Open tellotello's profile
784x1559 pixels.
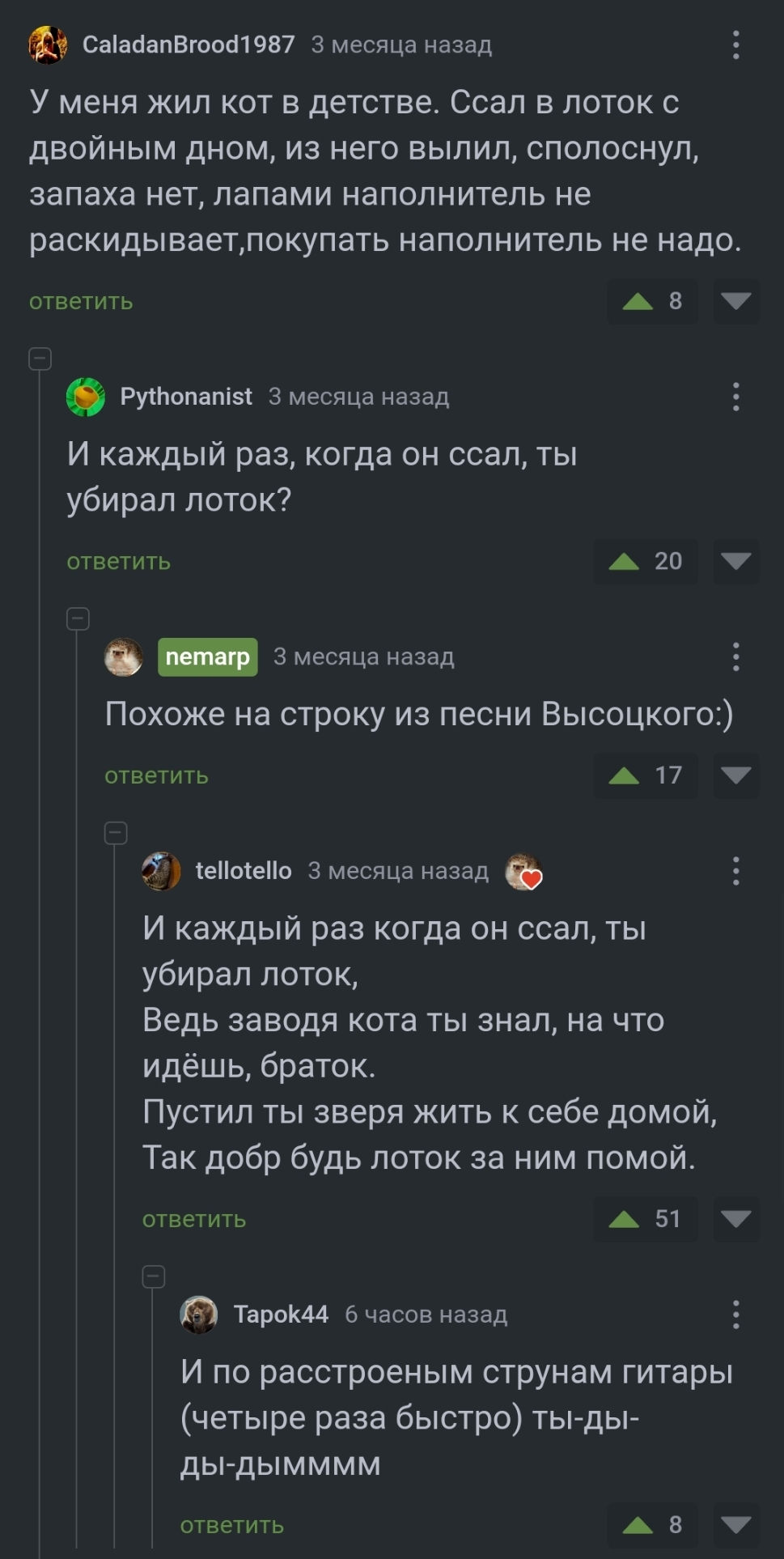coord(243,871)
